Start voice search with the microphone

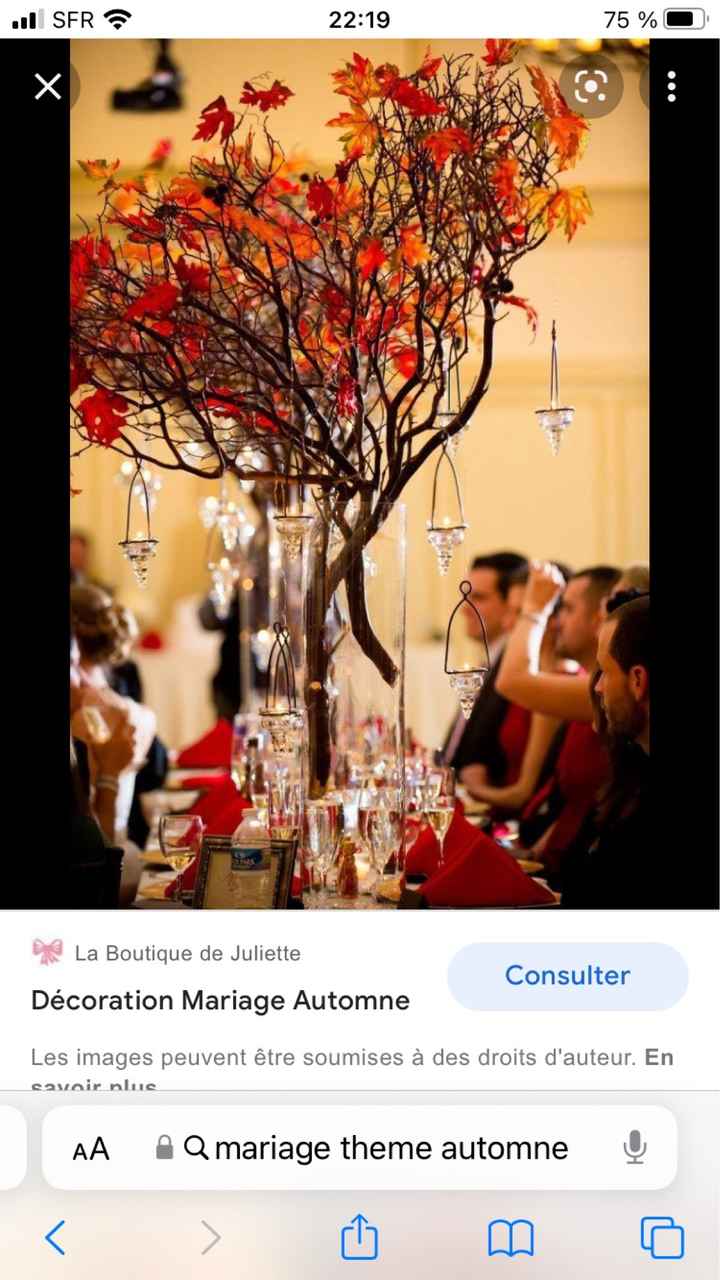tap(634, 1148)
